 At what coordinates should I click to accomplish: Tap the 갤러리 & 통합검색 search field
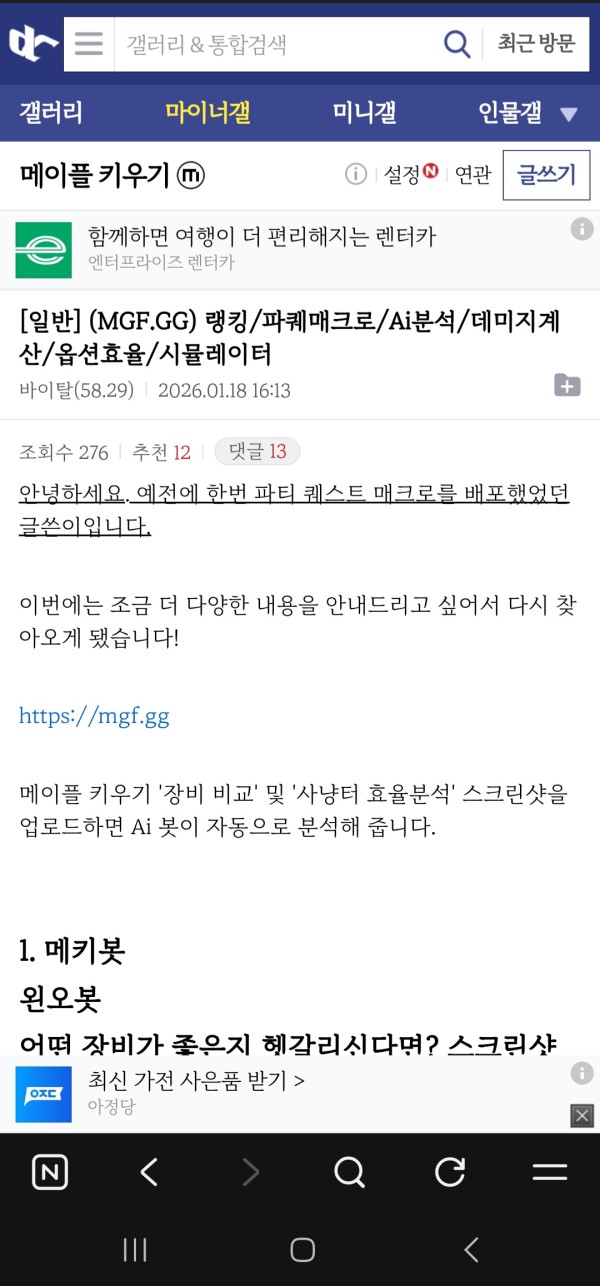point(275,44)
